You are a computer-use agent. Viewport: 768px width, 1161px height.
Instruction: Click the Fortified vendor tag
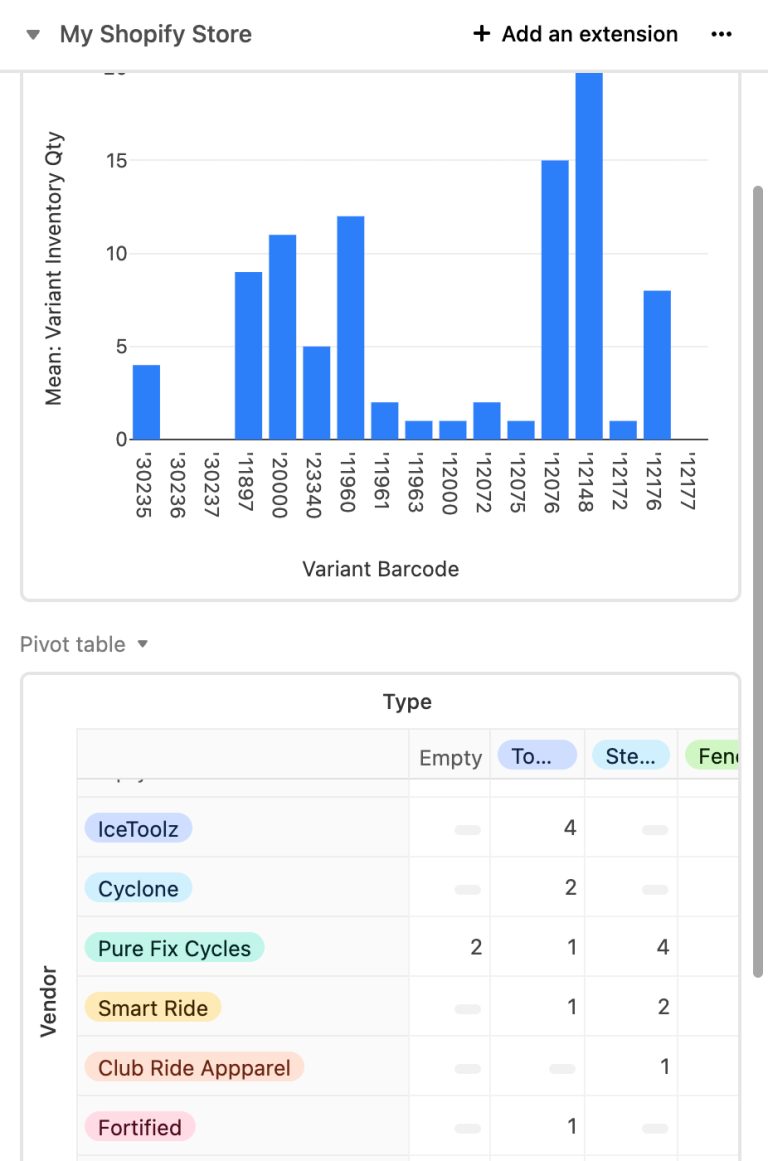(139, 1127)
